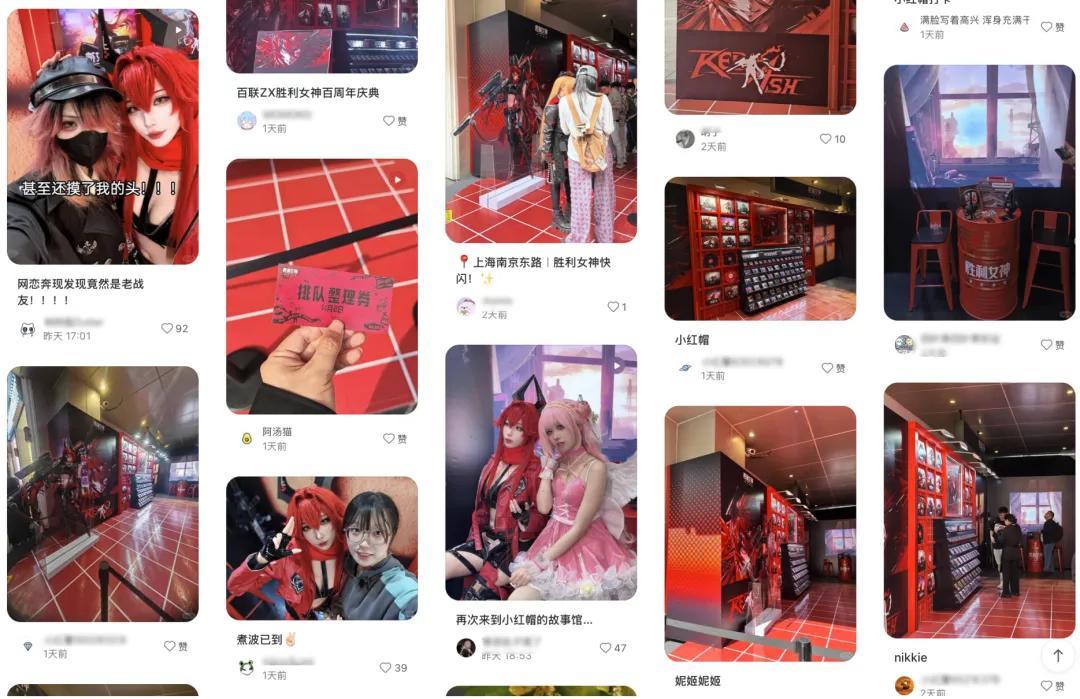Like the post with 92 likes
The width and height of the screenshot is (1080, 699).
[x=167, y=328]
